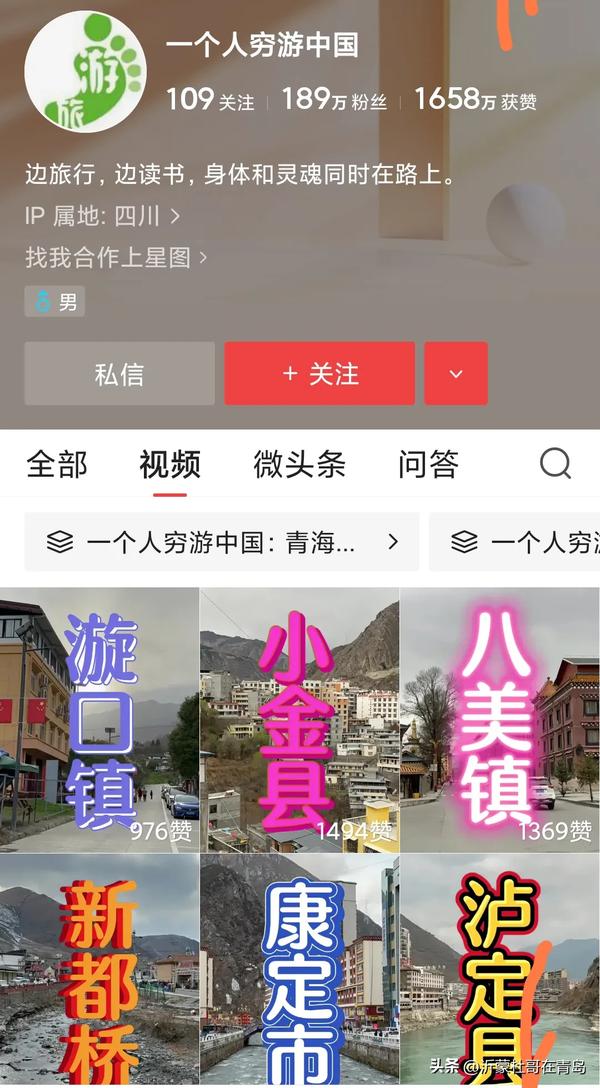Expand the dropdown arrow beside 关注

point(456,374)
